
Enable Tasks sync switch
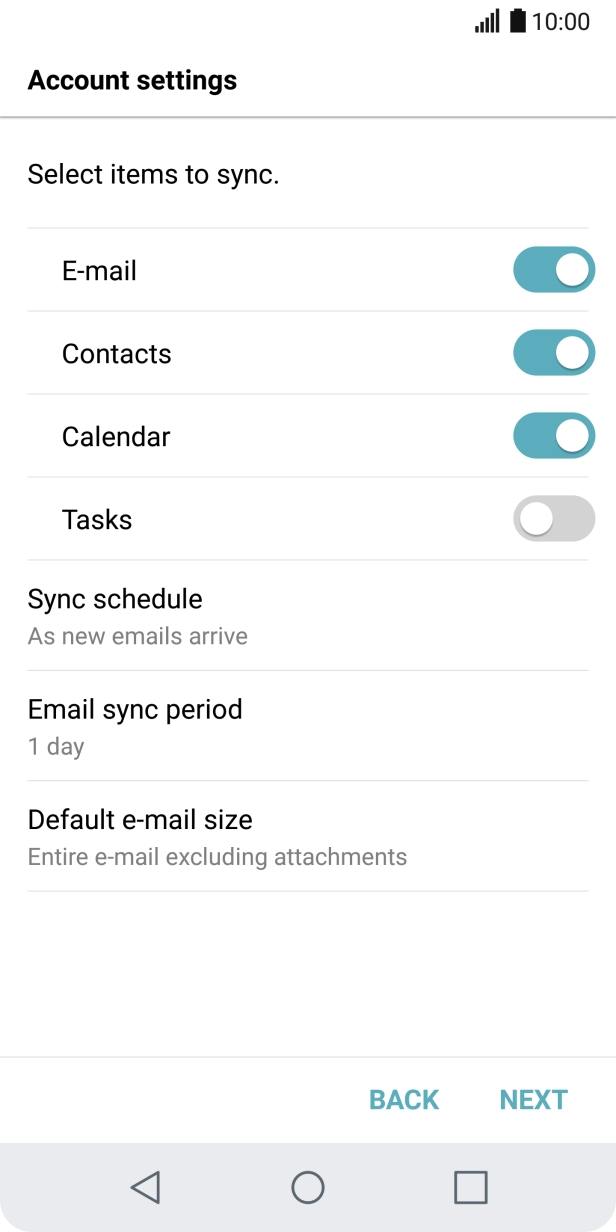(x=553, y=519)
